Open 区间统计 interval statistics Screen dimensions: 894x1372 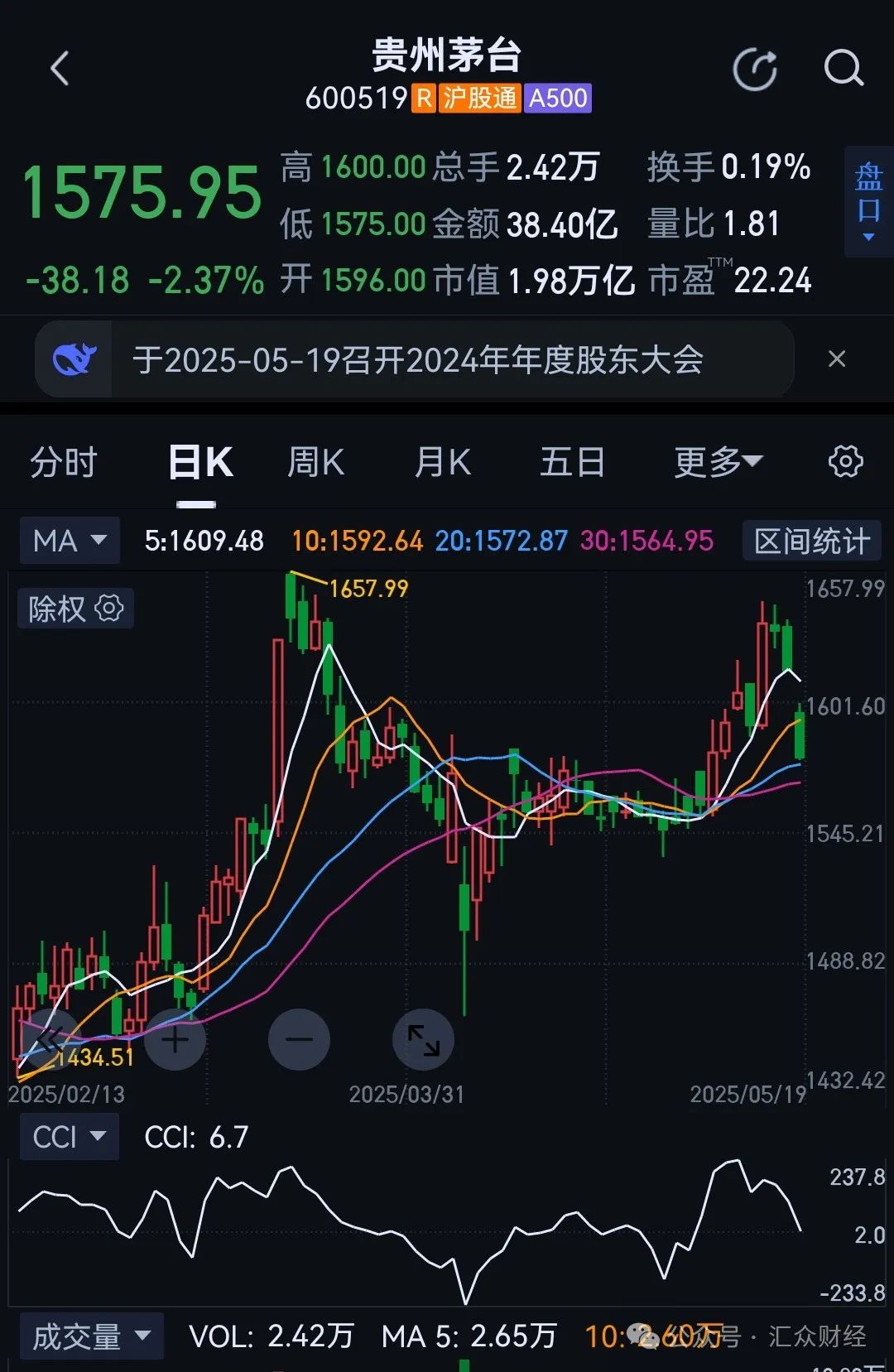[x=810, y=540]
